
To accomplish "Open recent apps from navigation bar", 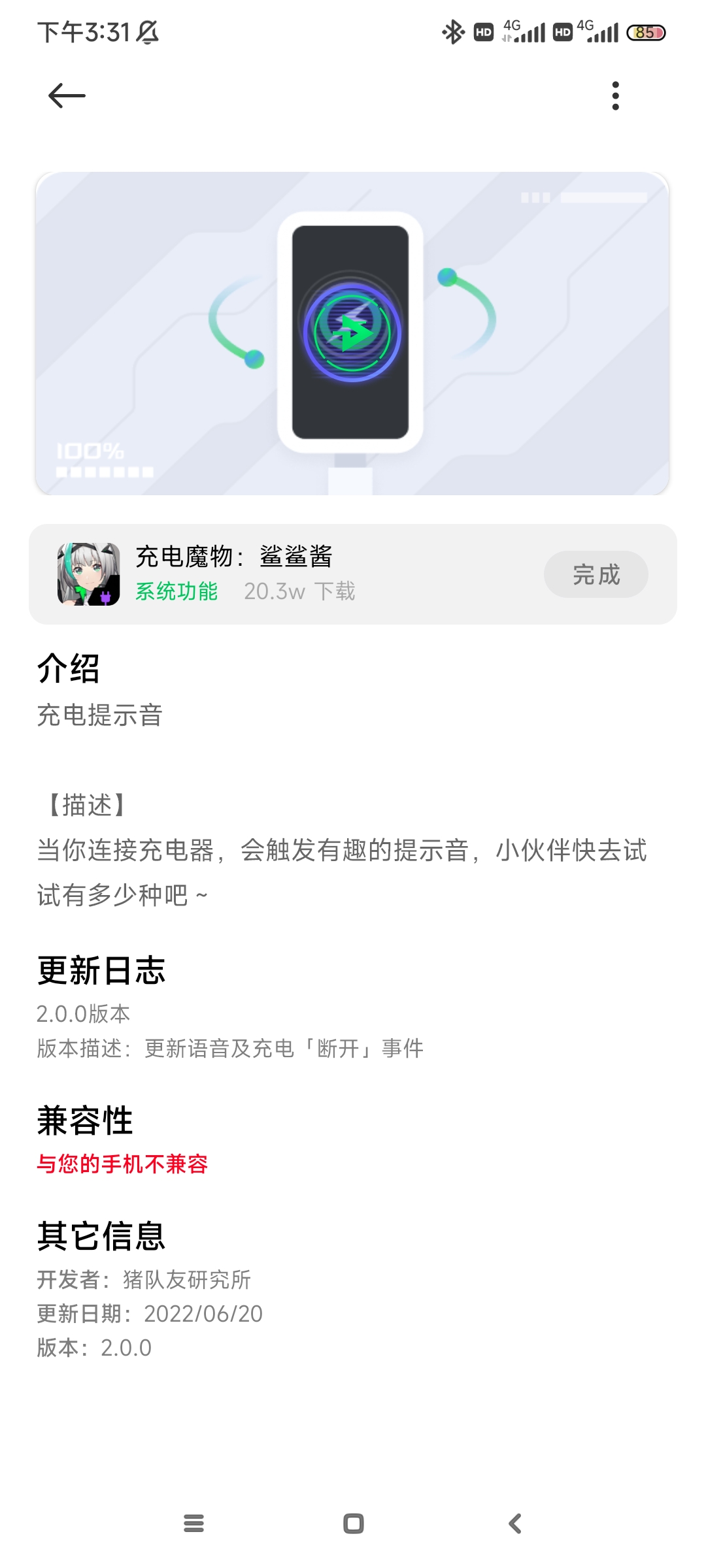I will coord(193,1524).
